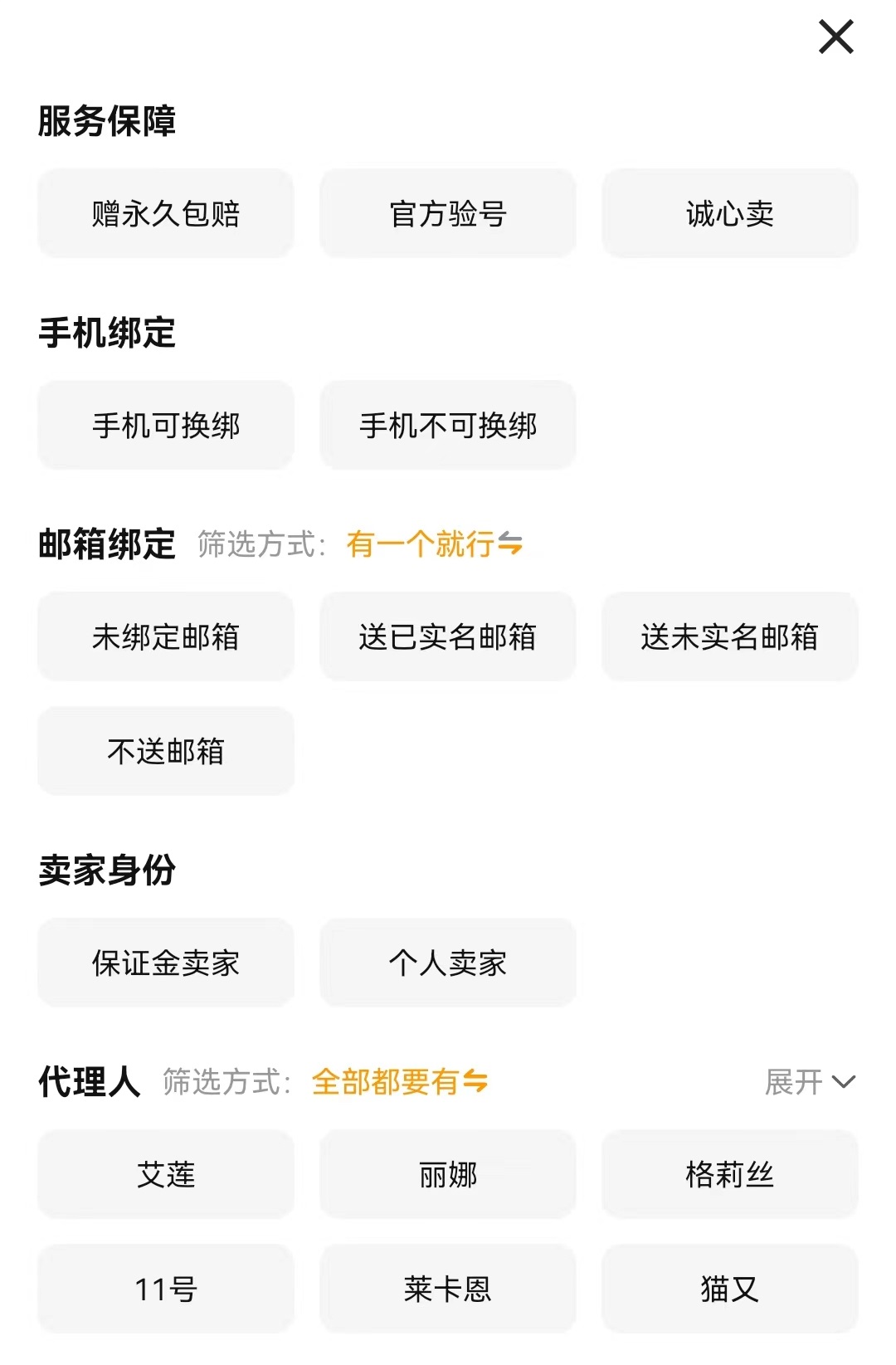The image size is (896, 1365).
Task: Expand the 代理人 list with 展开
Action: click(809, 1082)
